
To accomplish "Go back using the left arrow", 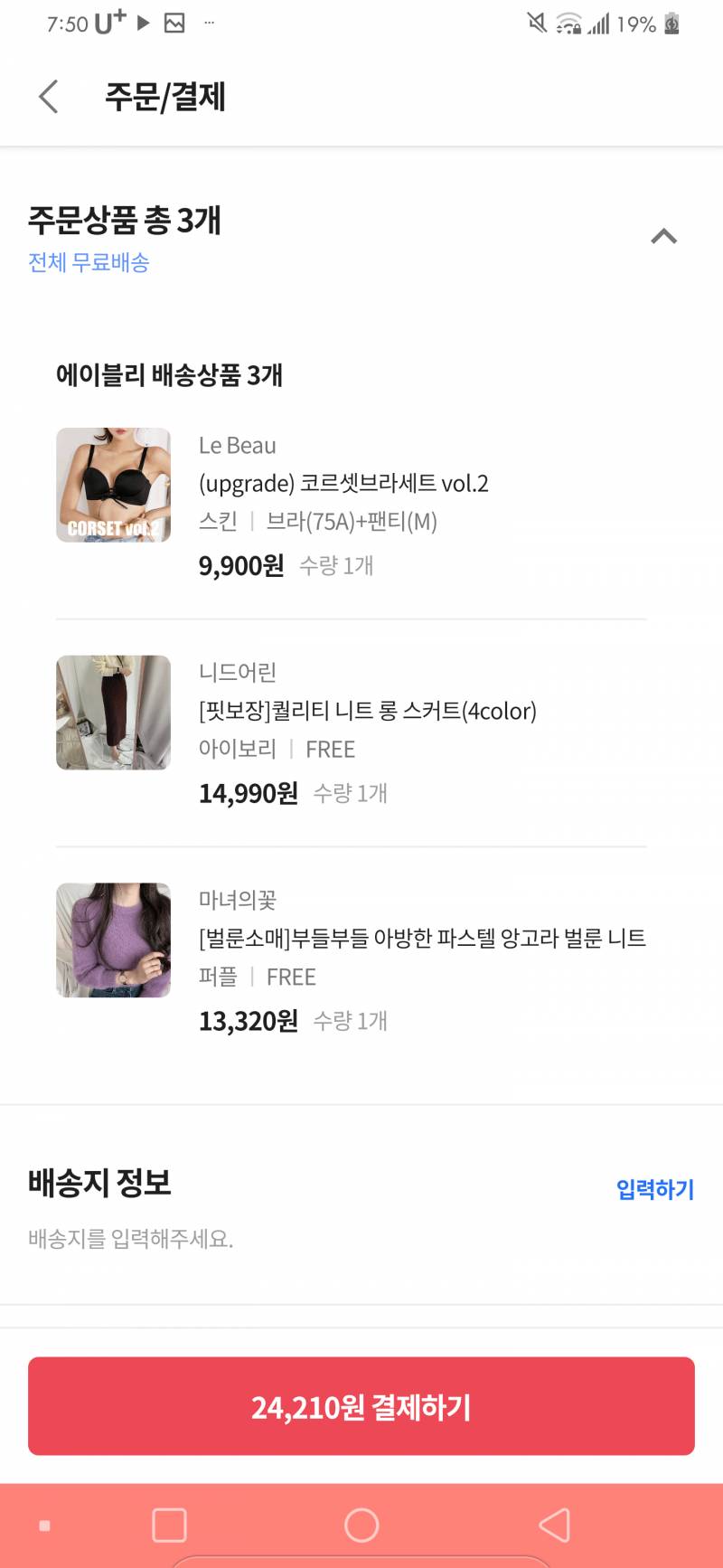I will click(x=47, y=97).
